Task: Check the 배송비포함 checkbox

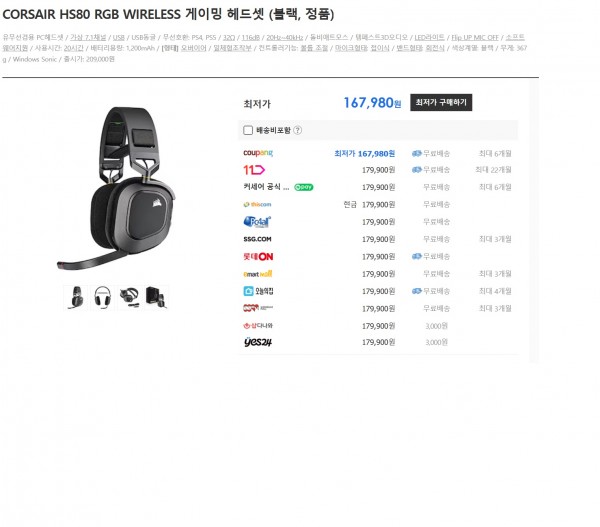Action: coord(248,130)
